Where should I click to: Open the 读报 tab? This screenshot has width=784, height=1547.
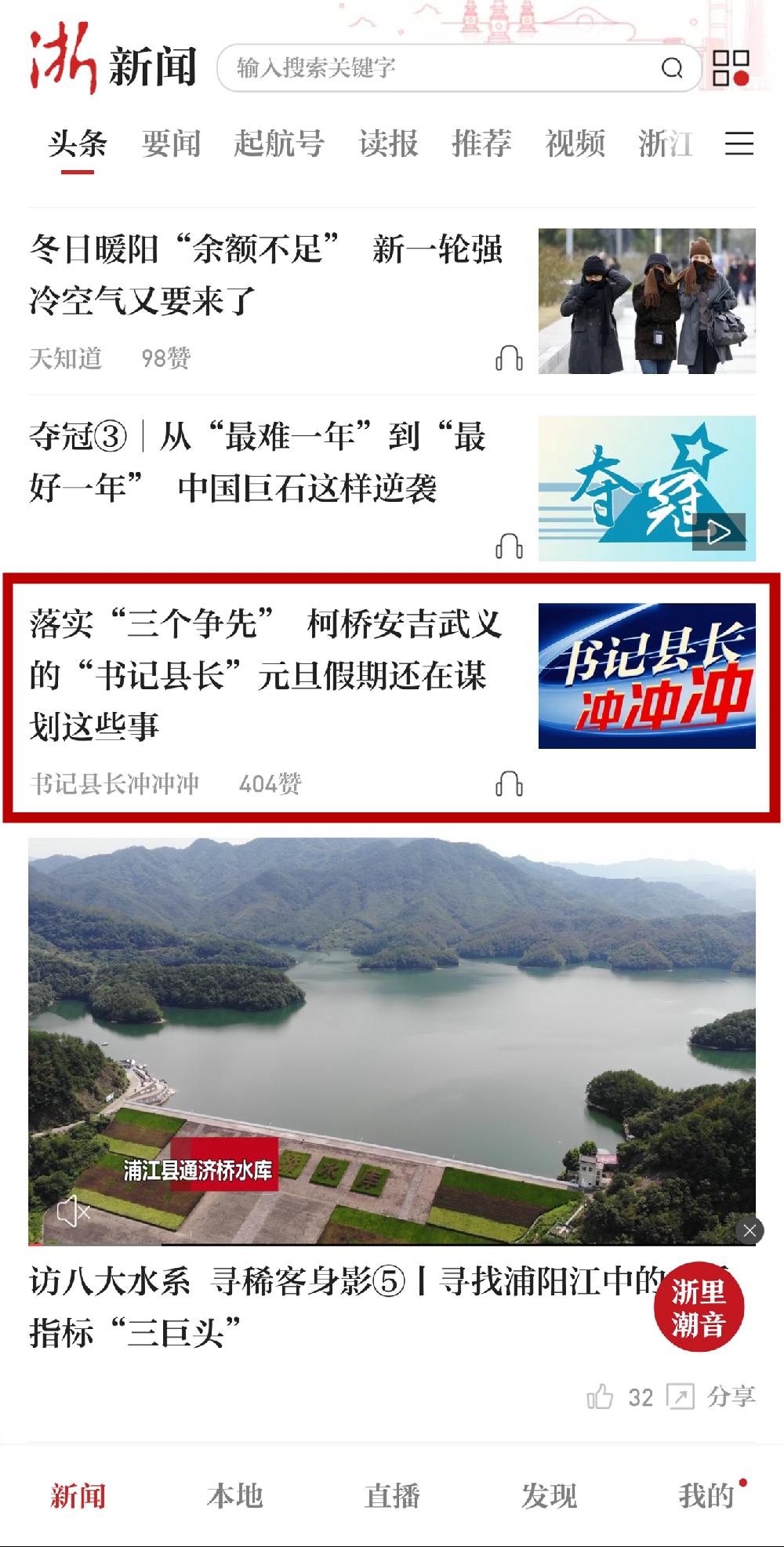point(388,144)
